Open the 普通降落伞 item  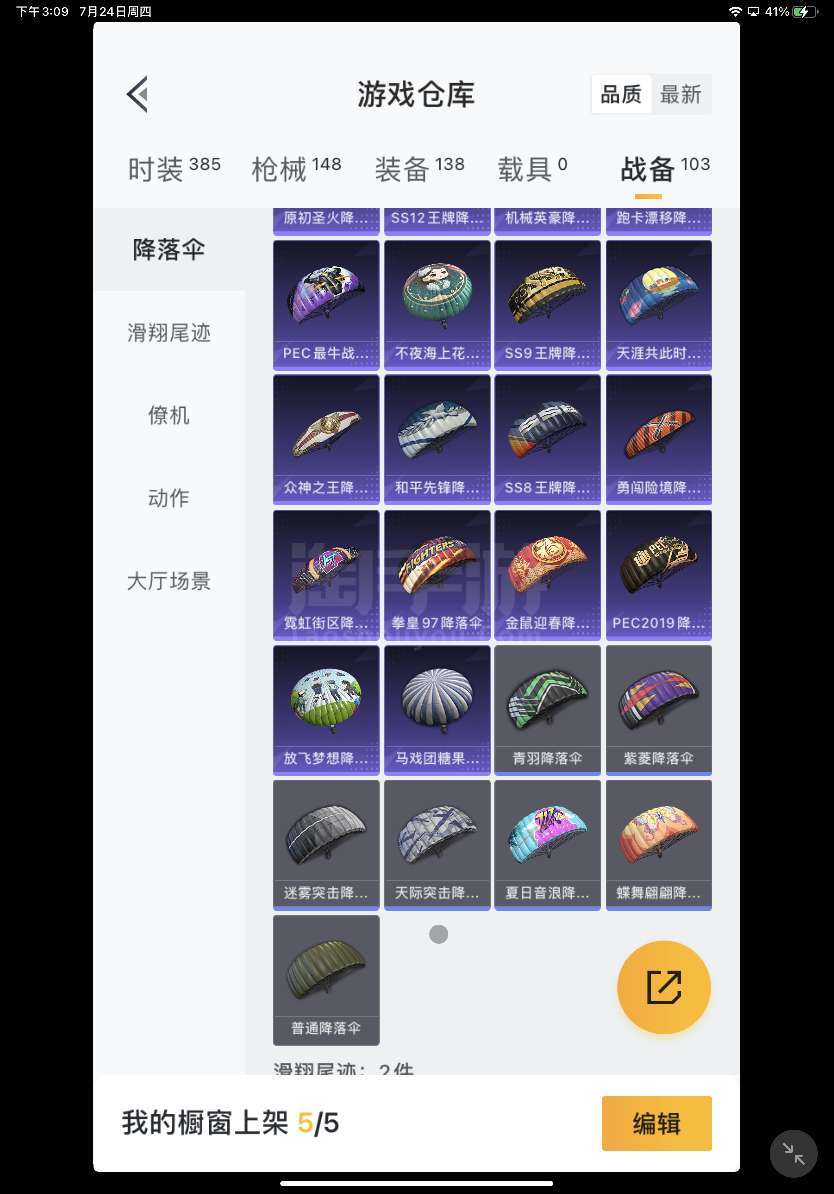(x=326, y=979)
